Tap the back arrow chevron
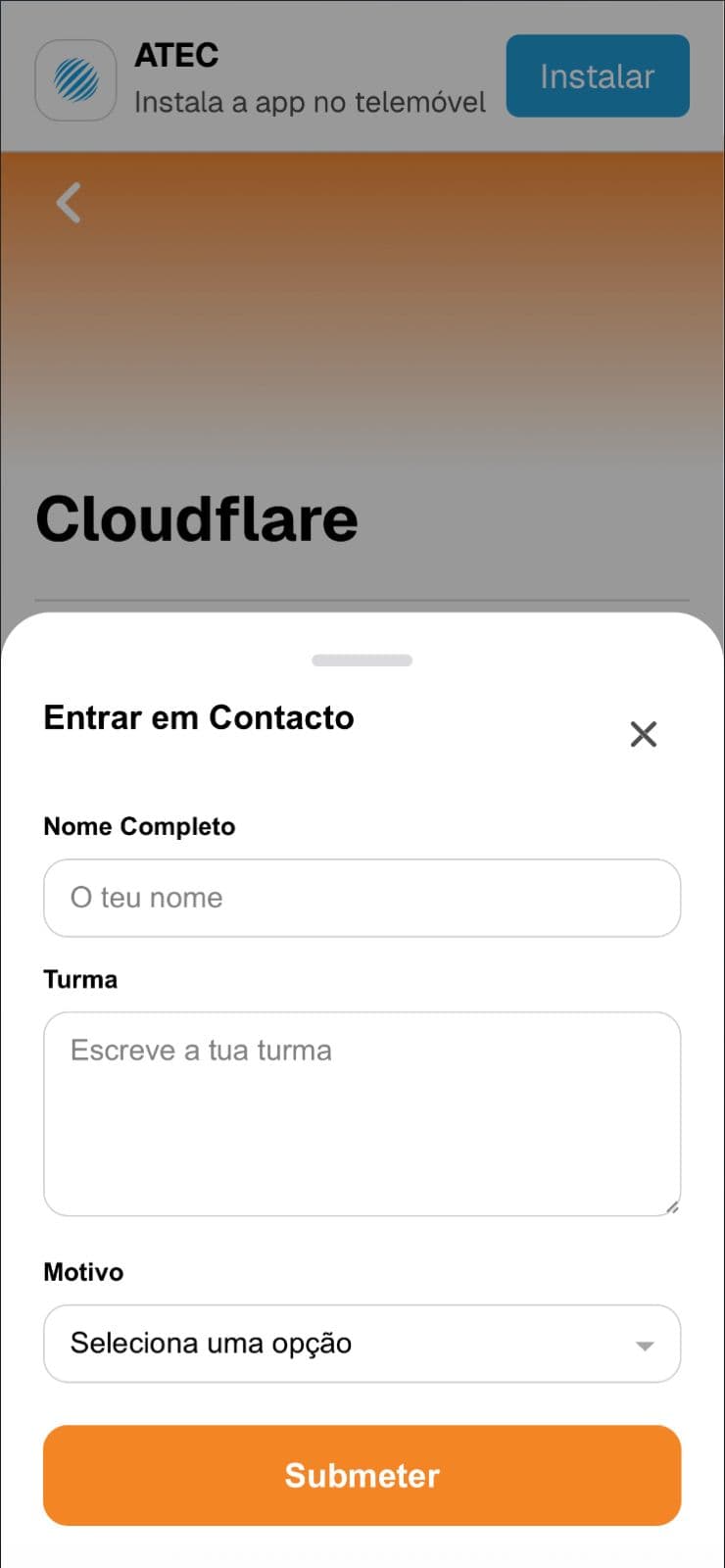 pos(69,203)
